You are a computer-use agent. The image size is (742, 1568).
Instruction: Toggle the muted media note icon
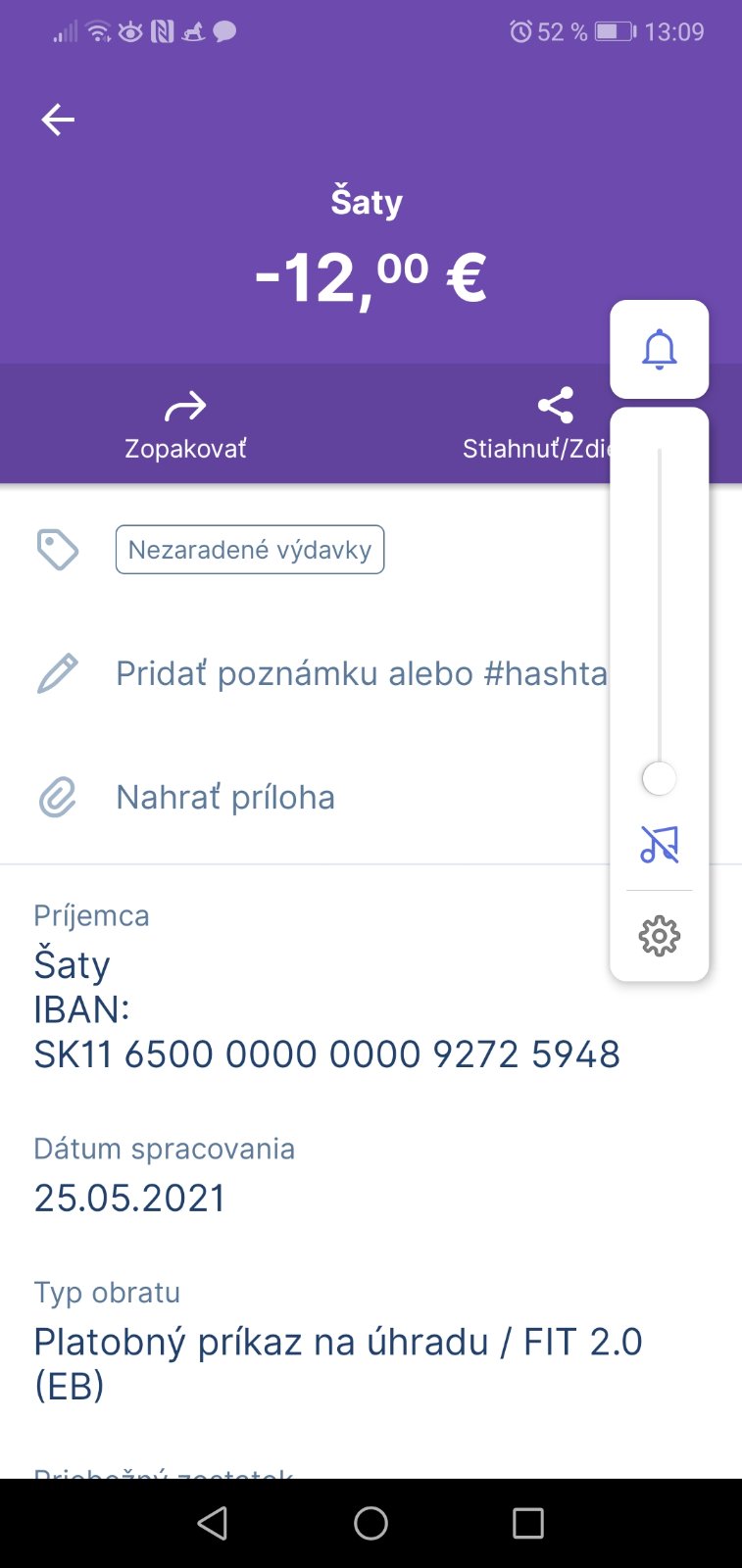[x=659, y=844]
